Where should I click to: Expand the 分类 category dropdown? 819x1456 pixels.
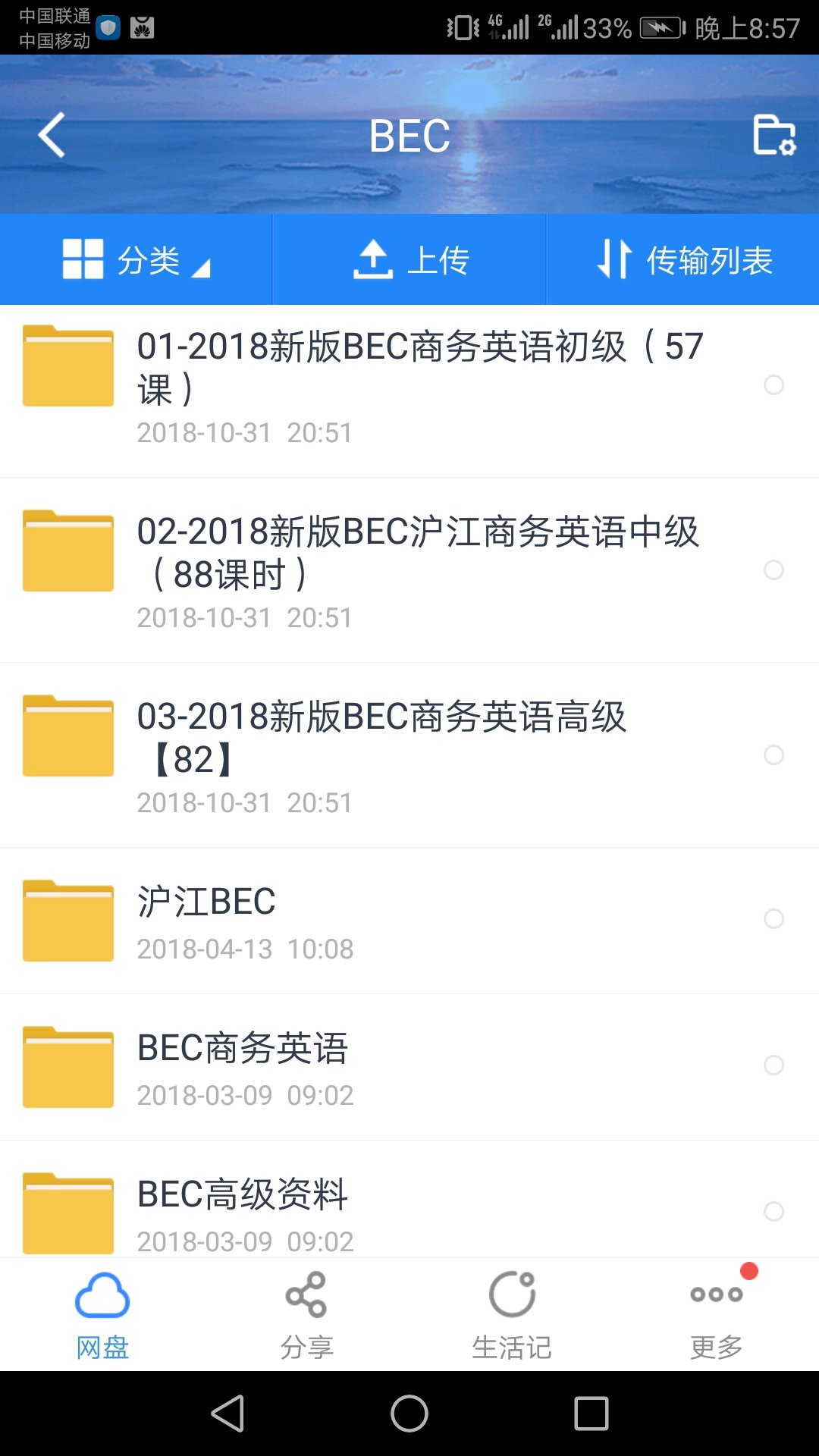(x=136, y=260)
